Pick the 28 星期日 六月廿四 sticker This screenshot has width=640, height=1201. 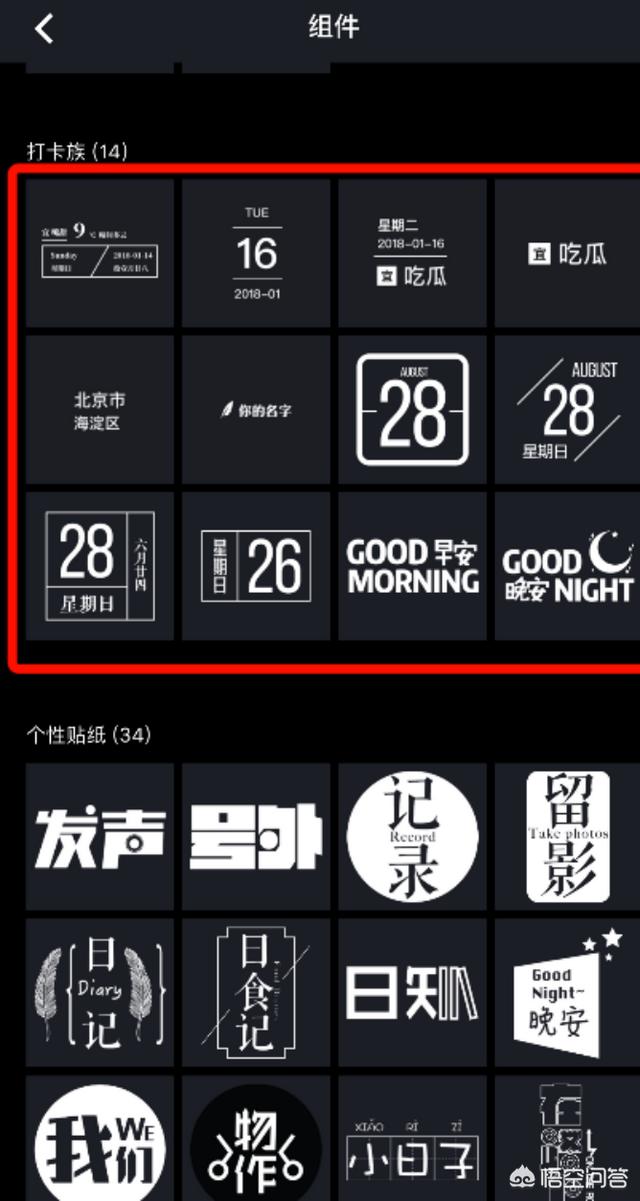tap(100, 566)
